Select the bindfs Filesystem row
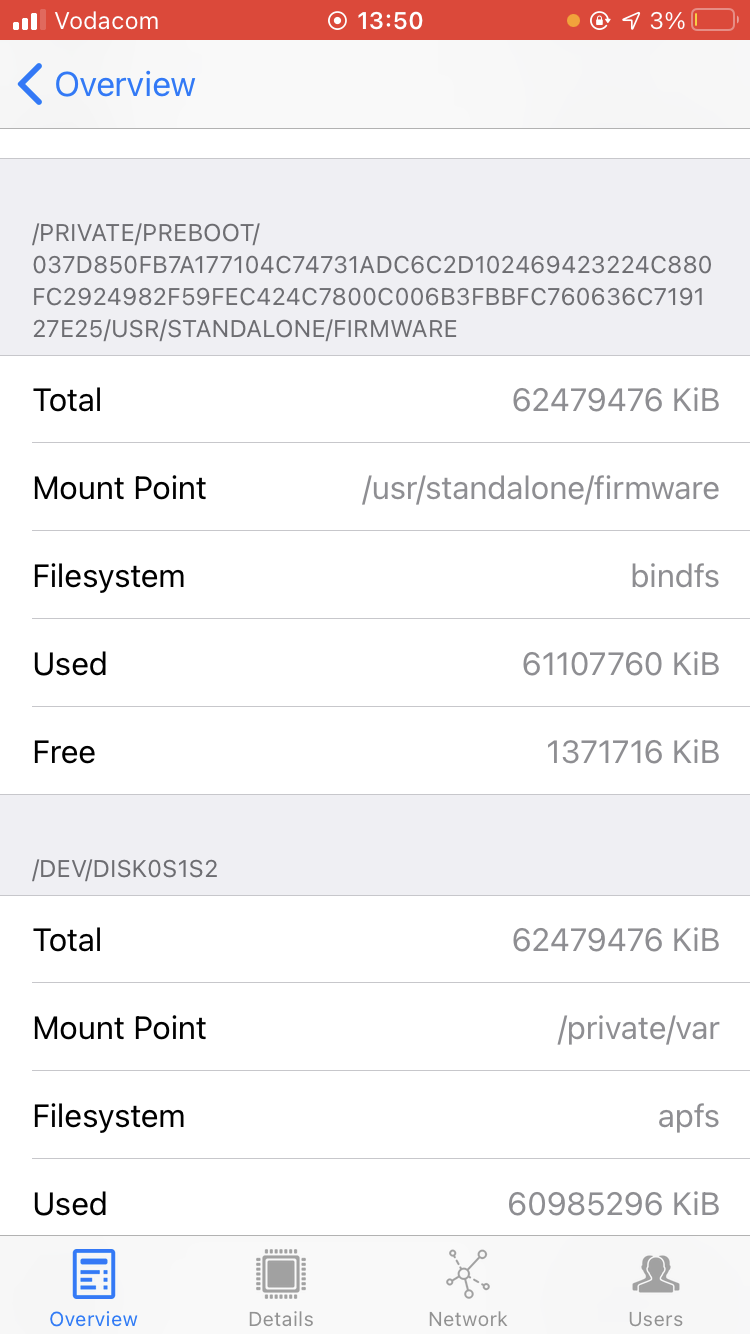 pos(375,576)
